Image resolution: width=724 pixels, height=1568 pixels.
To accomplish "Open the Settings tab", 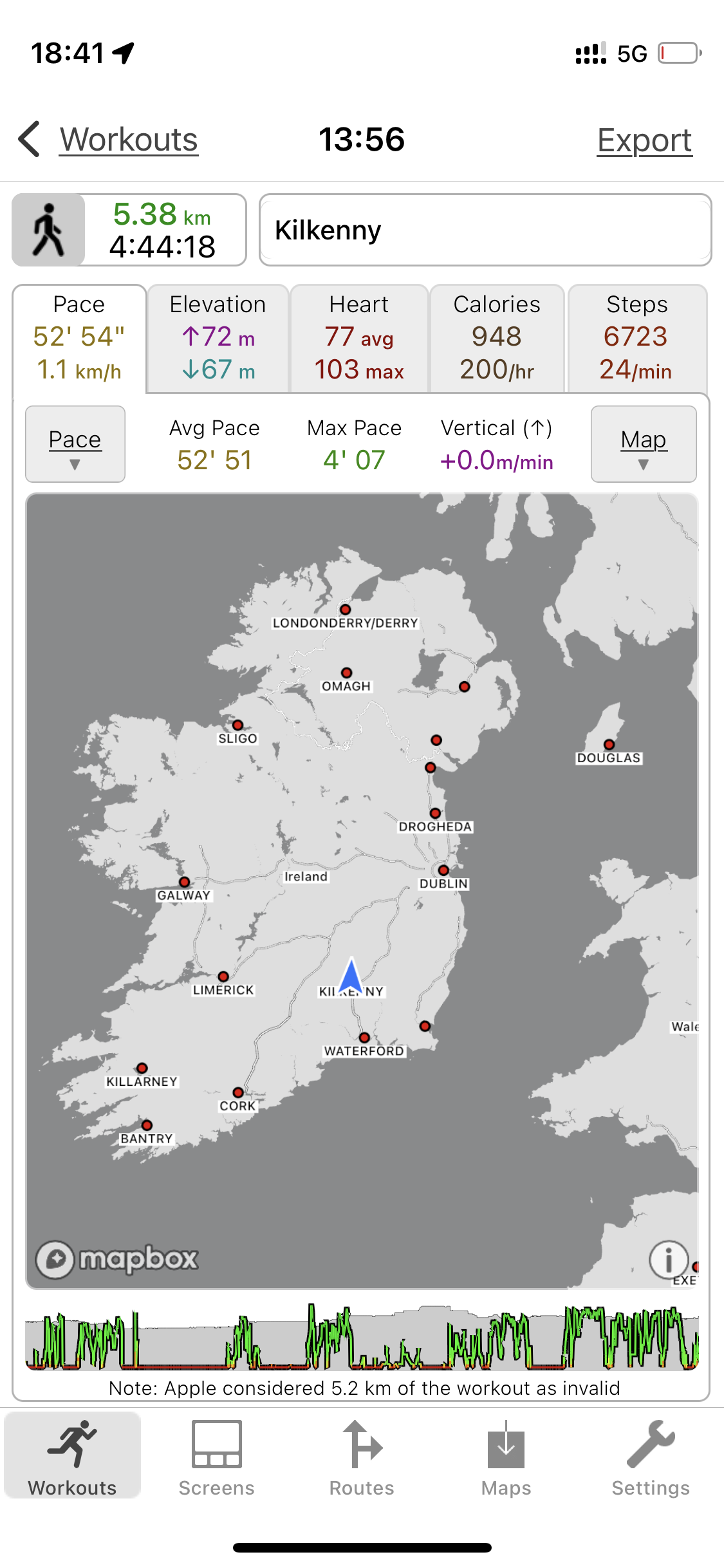I will click(x=651, y=1458).
